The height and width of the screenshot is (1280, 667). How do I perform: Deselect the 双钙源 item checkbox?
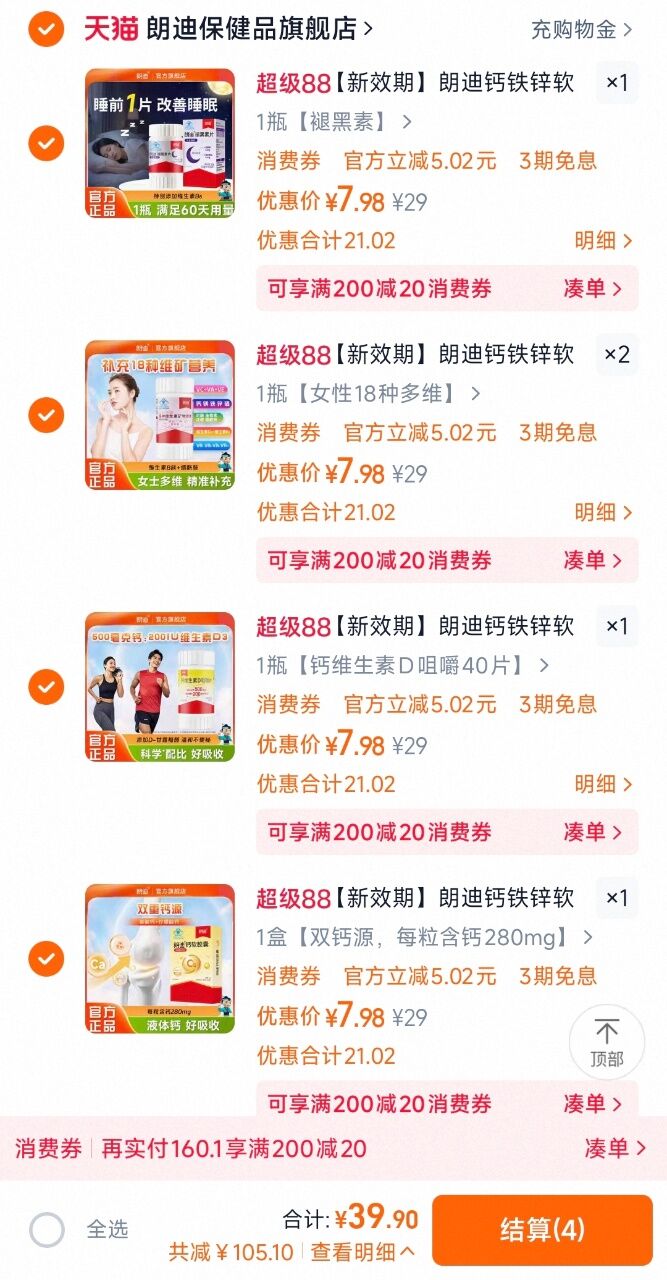point(46,959)
